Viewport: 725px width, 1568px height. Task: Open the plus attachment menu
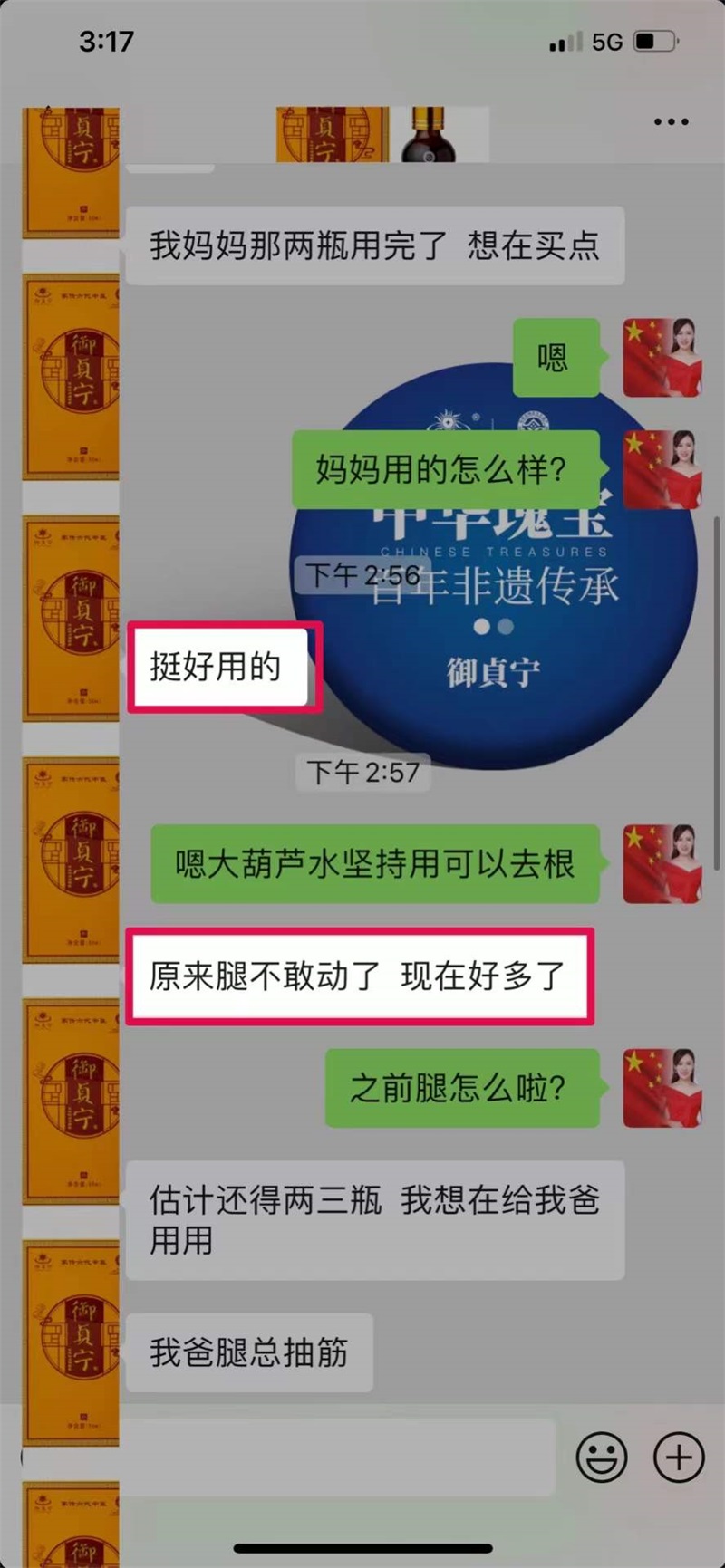click(679, 1457)
